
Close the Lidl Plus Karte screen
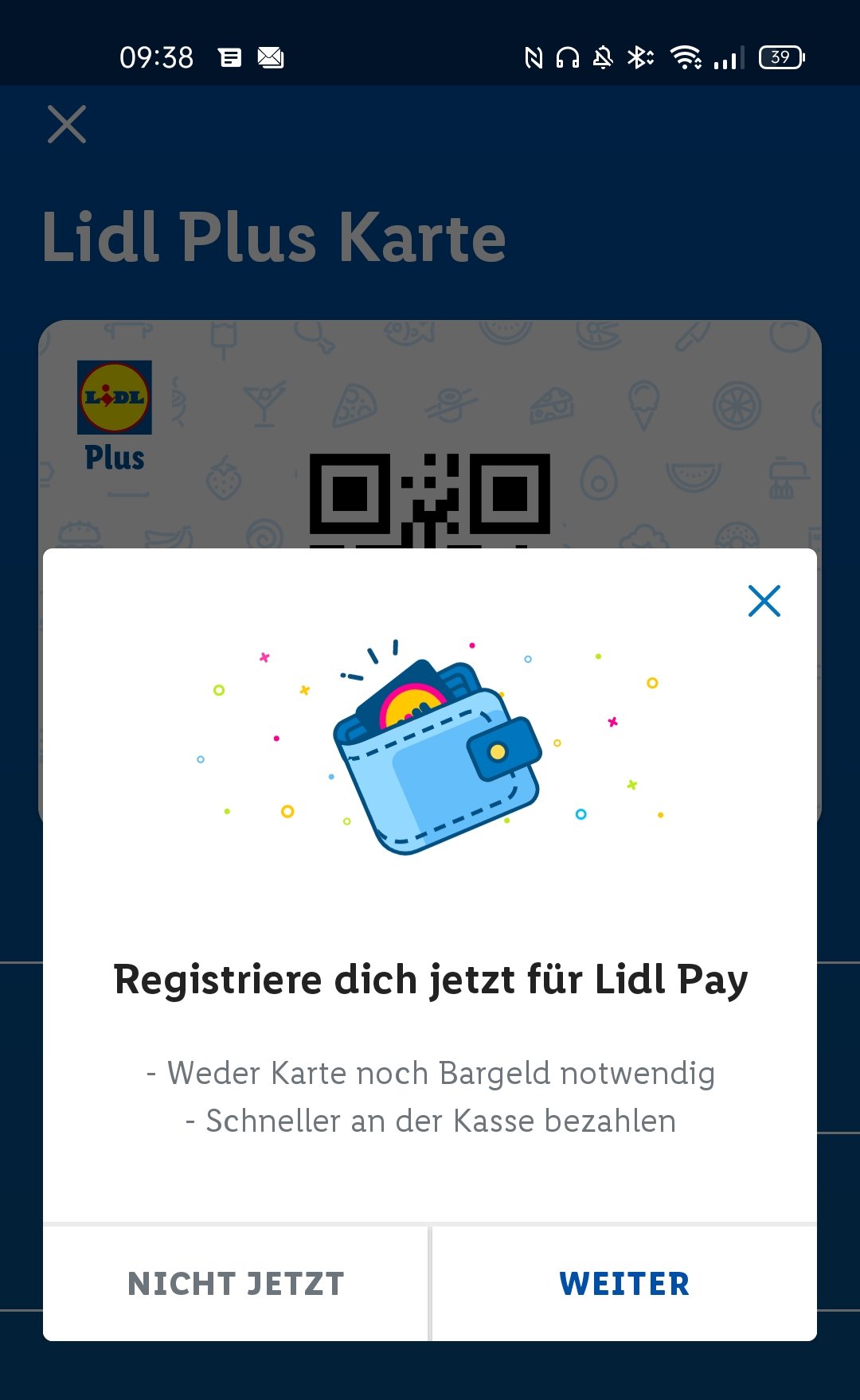(67, 124)
